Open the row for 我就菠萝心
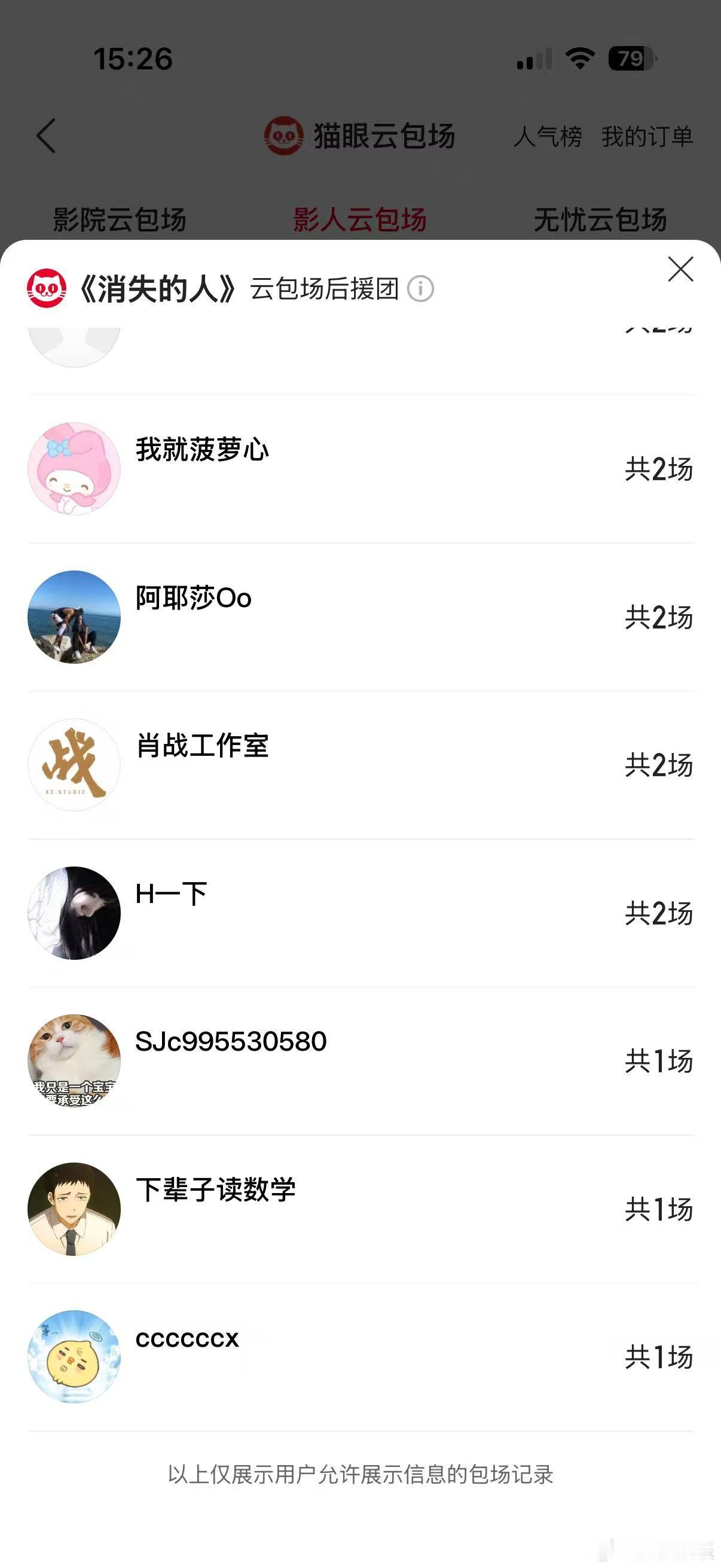The width and height of the screenshot is (721, 1568). (362, 469)
